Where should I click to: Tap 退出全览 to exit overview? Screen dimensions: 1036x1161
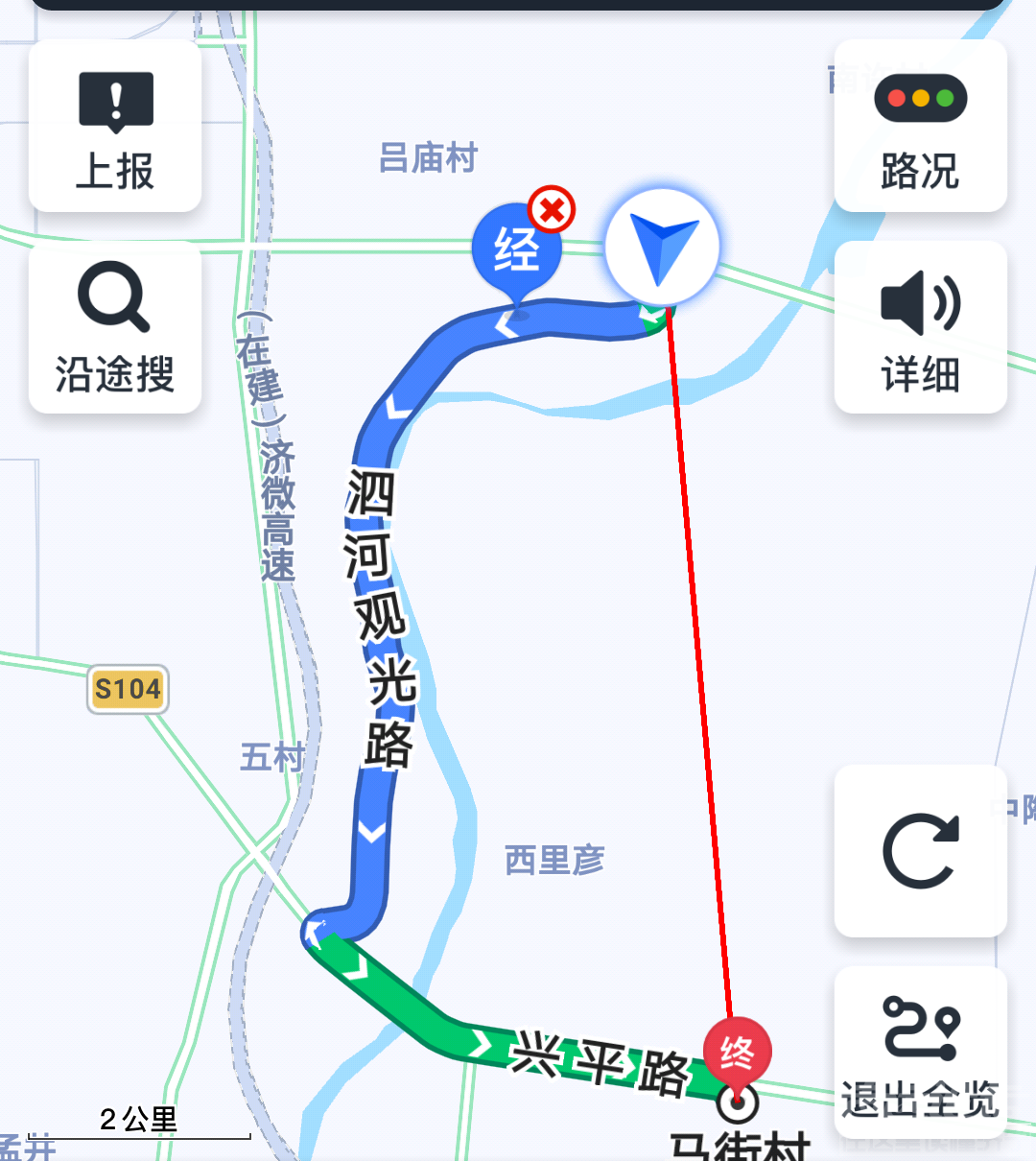920,1053
